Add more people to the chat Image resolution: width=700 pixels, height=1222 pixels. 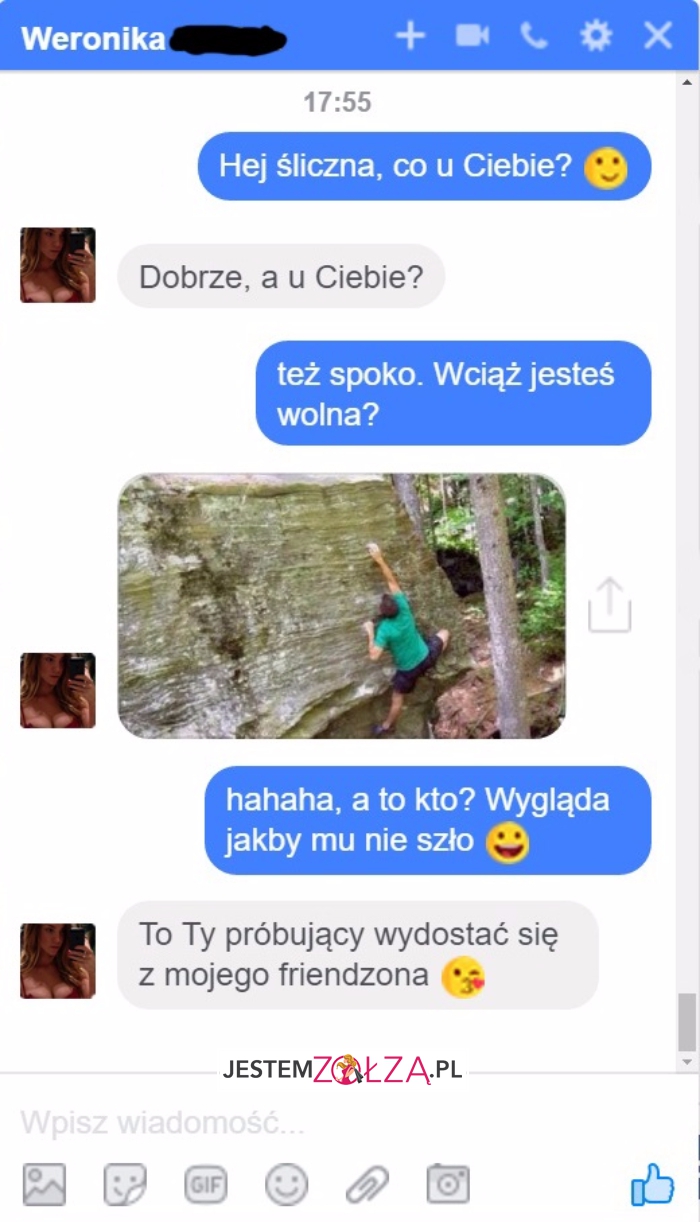coord(410,37)
